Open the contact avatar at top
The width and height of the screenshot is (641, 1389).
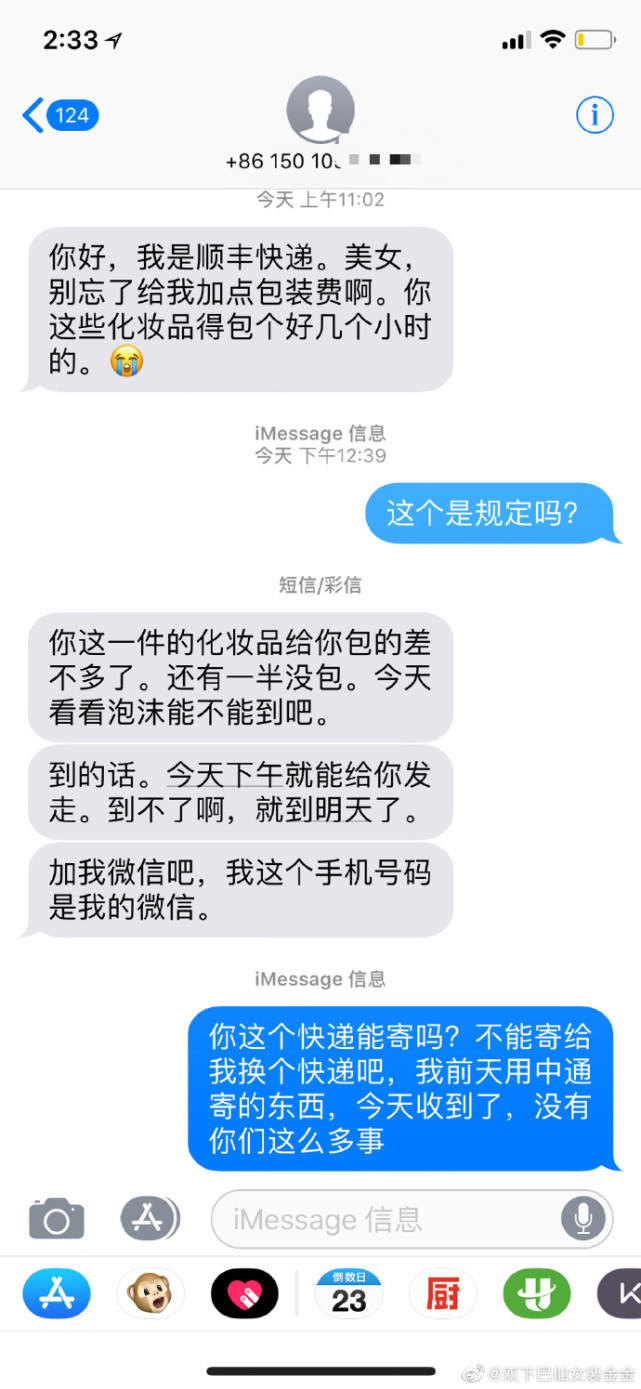(x=320, y=110)
